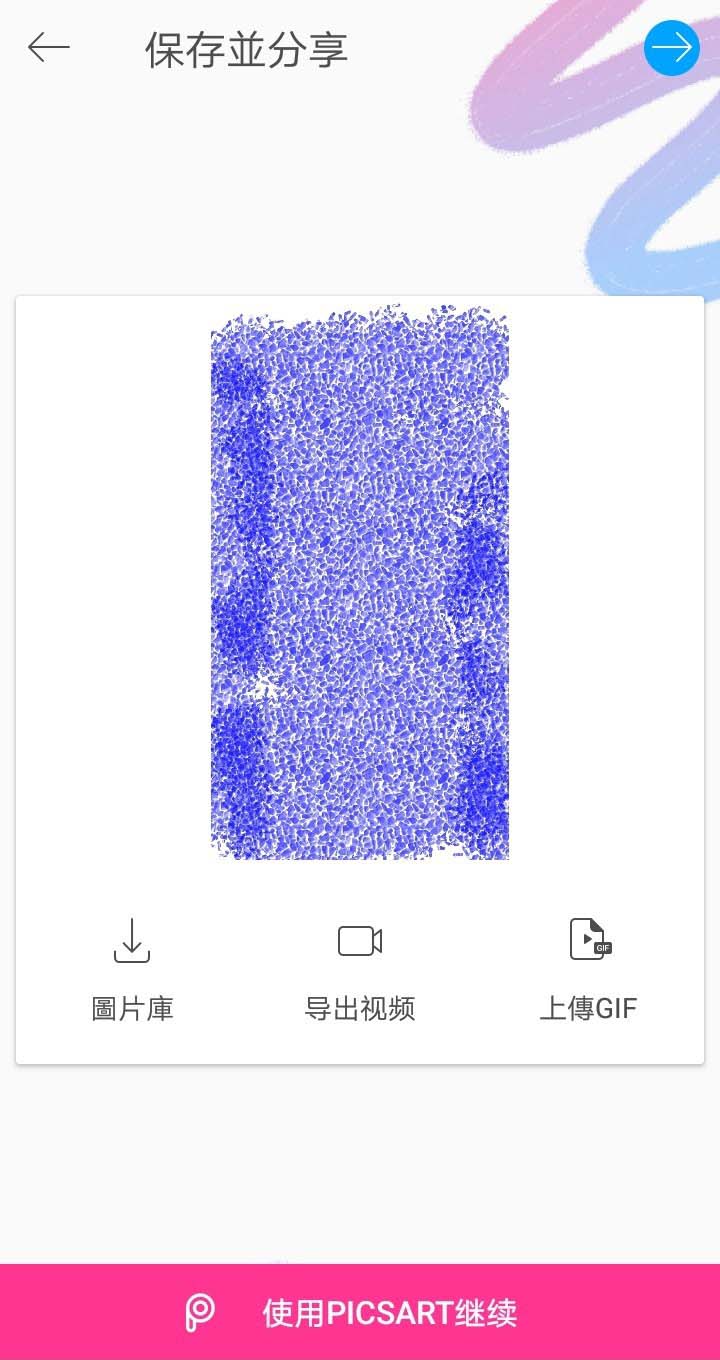Select 导出视频 to export video
The height and width of the screenshot is (1360, 720).
pos(360,968)
